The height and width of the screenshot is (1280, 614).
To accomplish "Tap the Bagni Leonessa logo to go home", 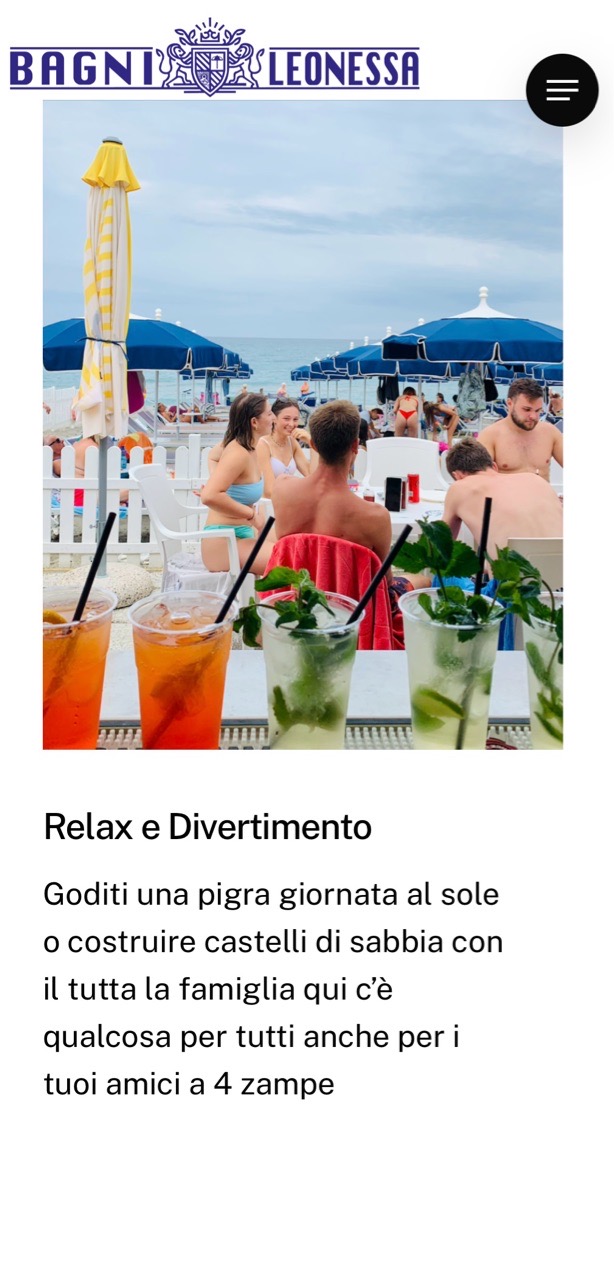I will click(215, 58).
